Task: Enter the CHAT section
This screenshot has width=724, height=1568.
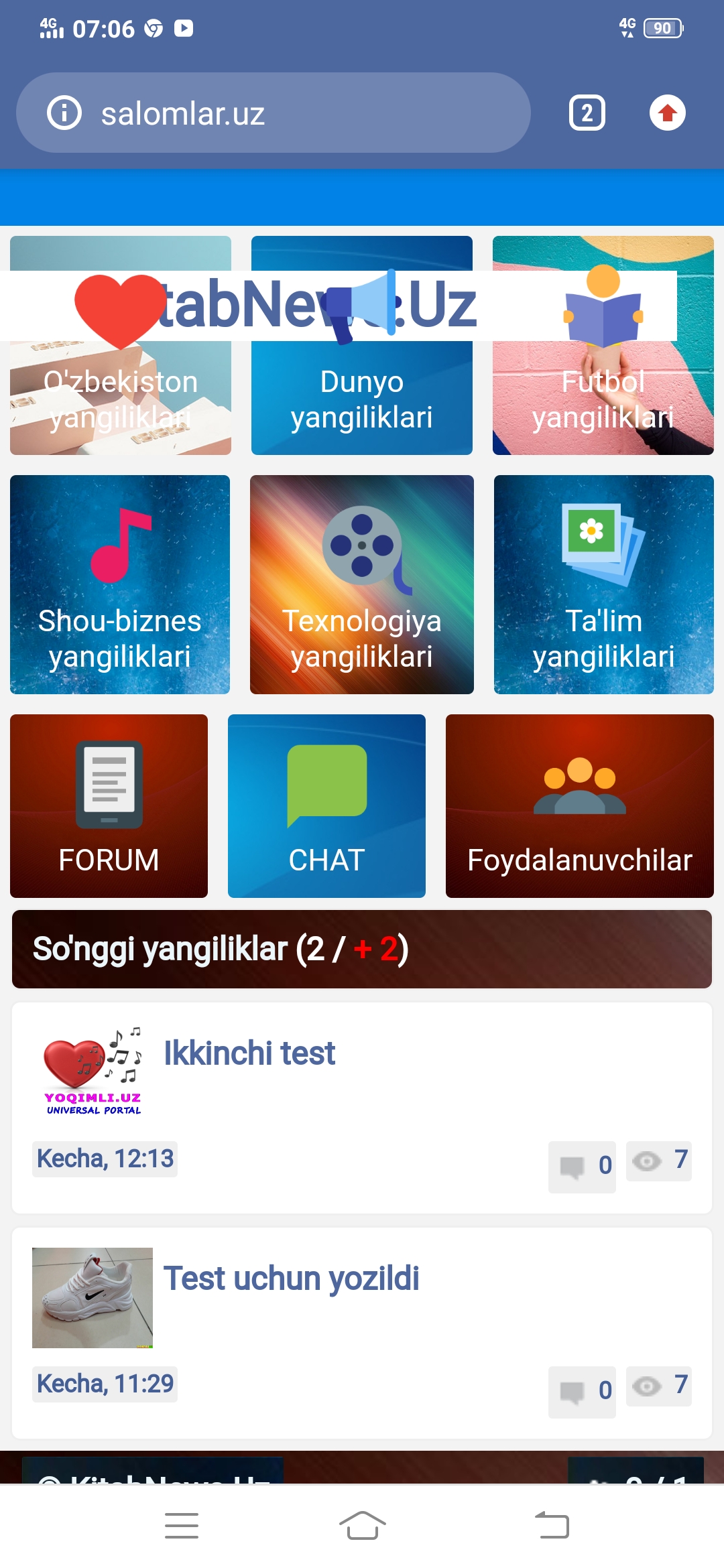Action: [x=326, y=806]
